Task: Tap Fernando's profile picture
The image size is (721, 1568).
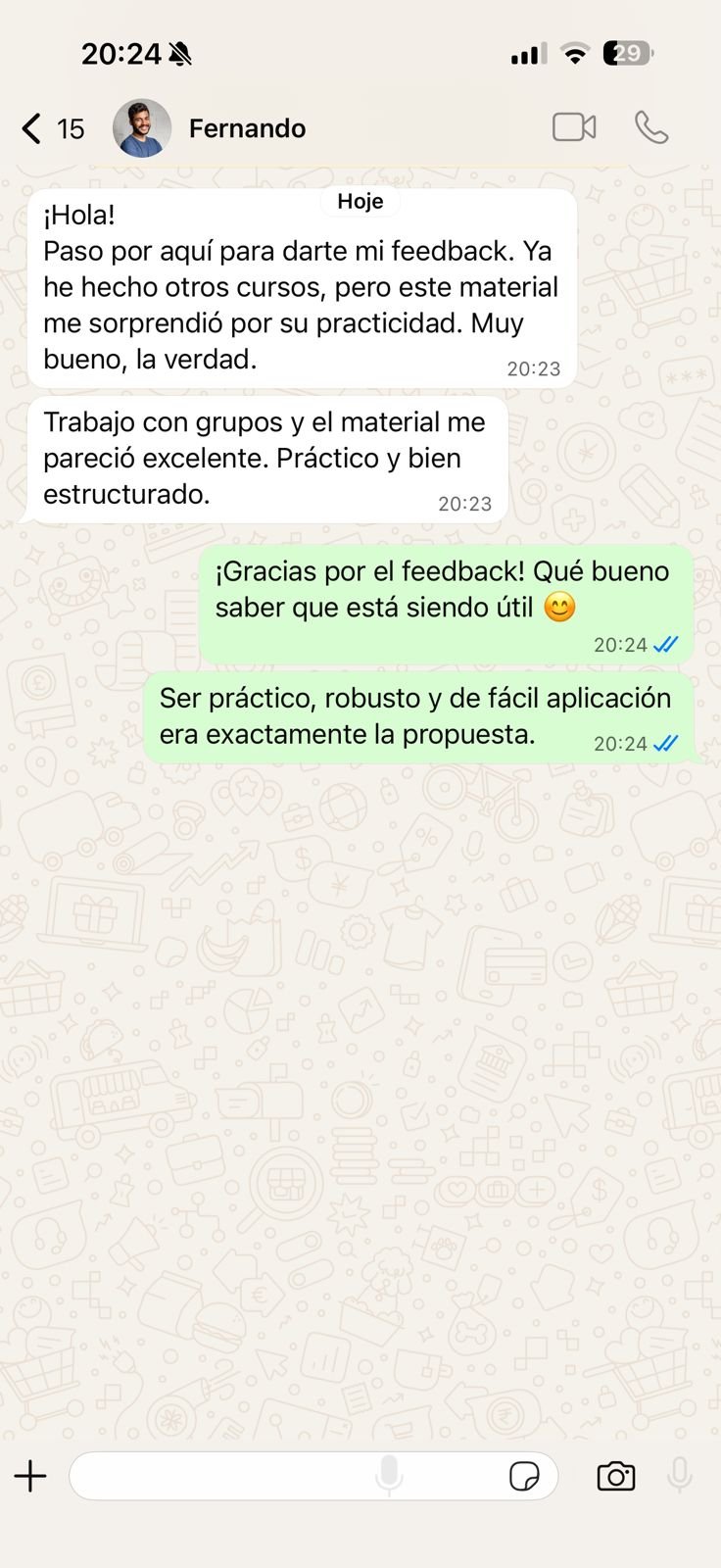Action: pyautogui.click(x=142, y=128)
